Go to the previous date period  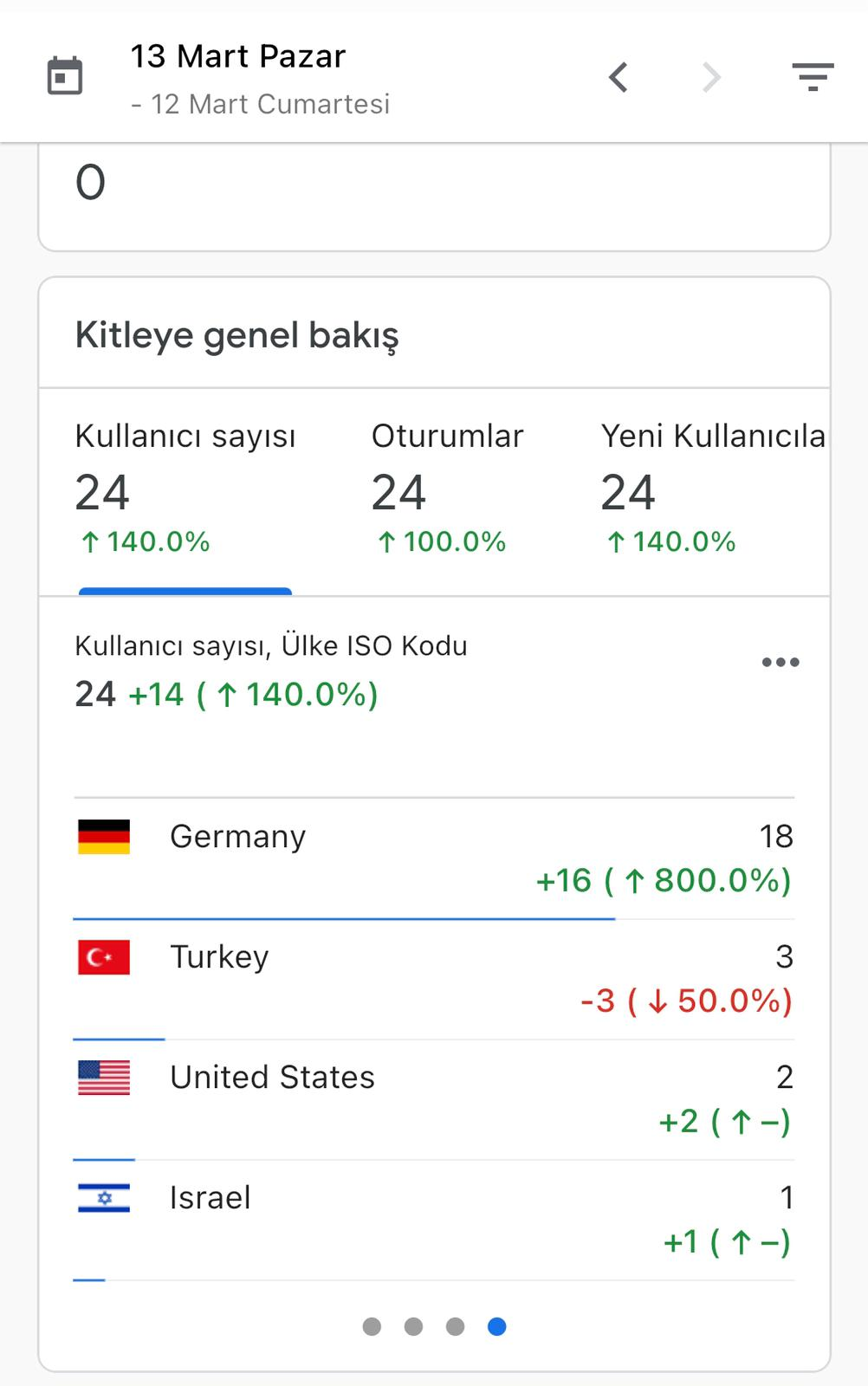[x=618, y=77]
